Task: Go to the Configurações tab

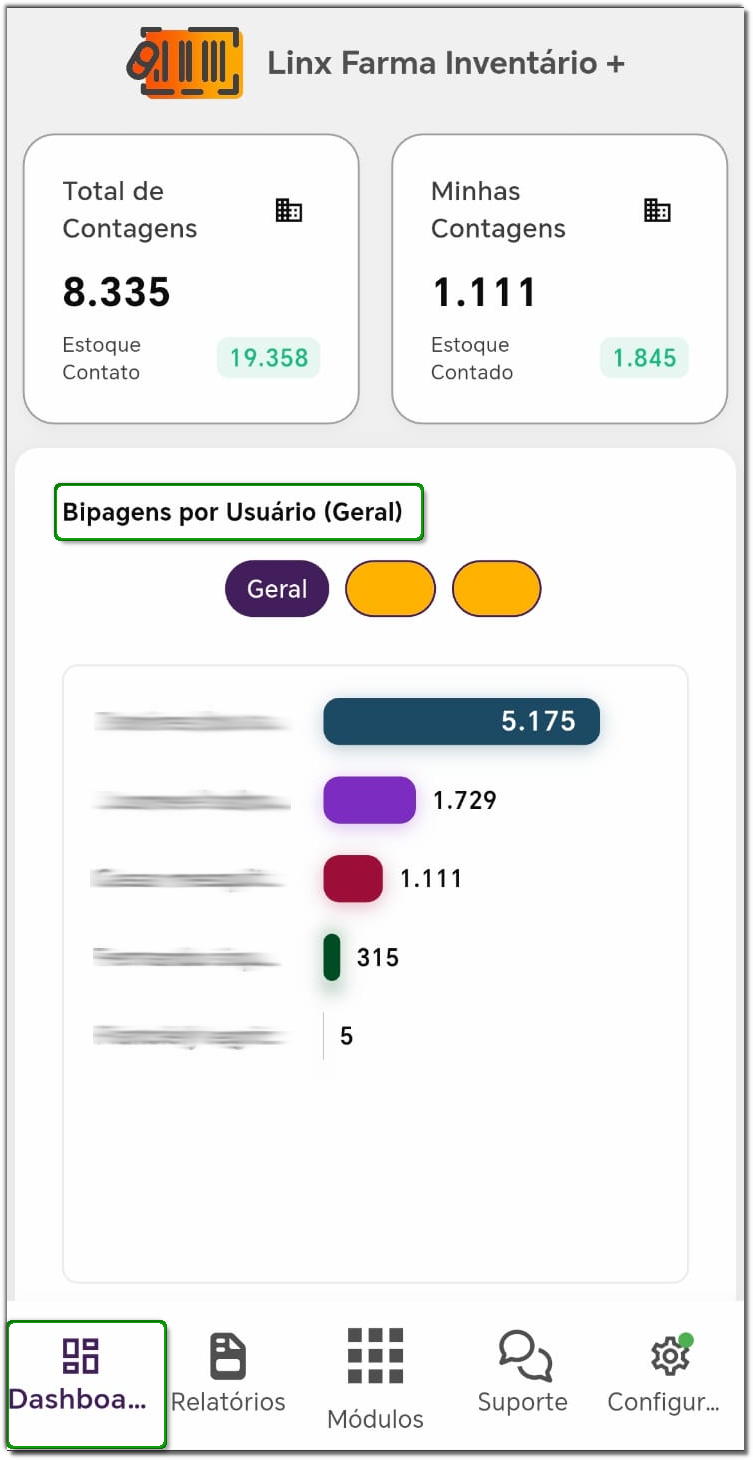Action: coord(664,1375)
